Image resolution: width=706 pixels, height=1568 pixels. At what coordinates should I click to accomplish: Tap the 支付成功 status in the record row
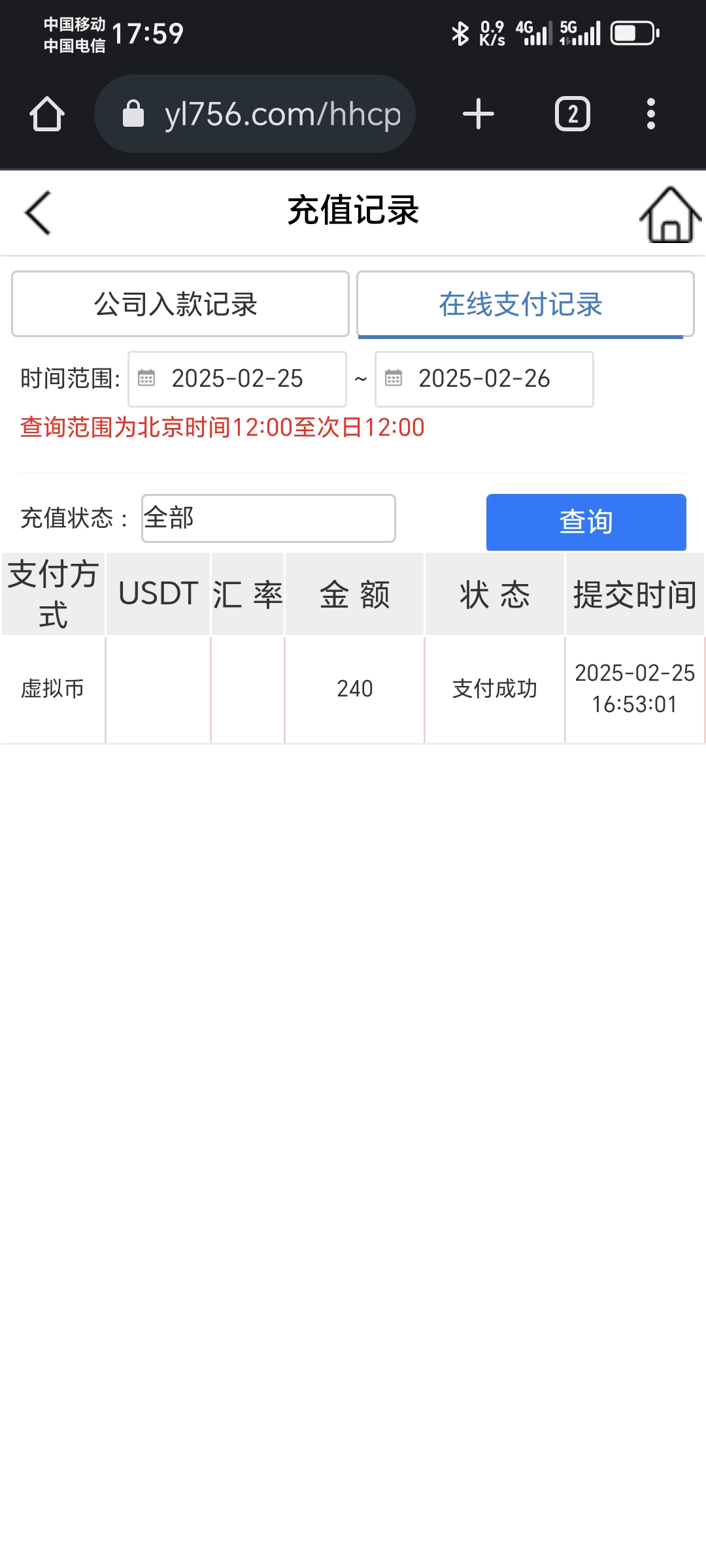click(x=494, y=689)
